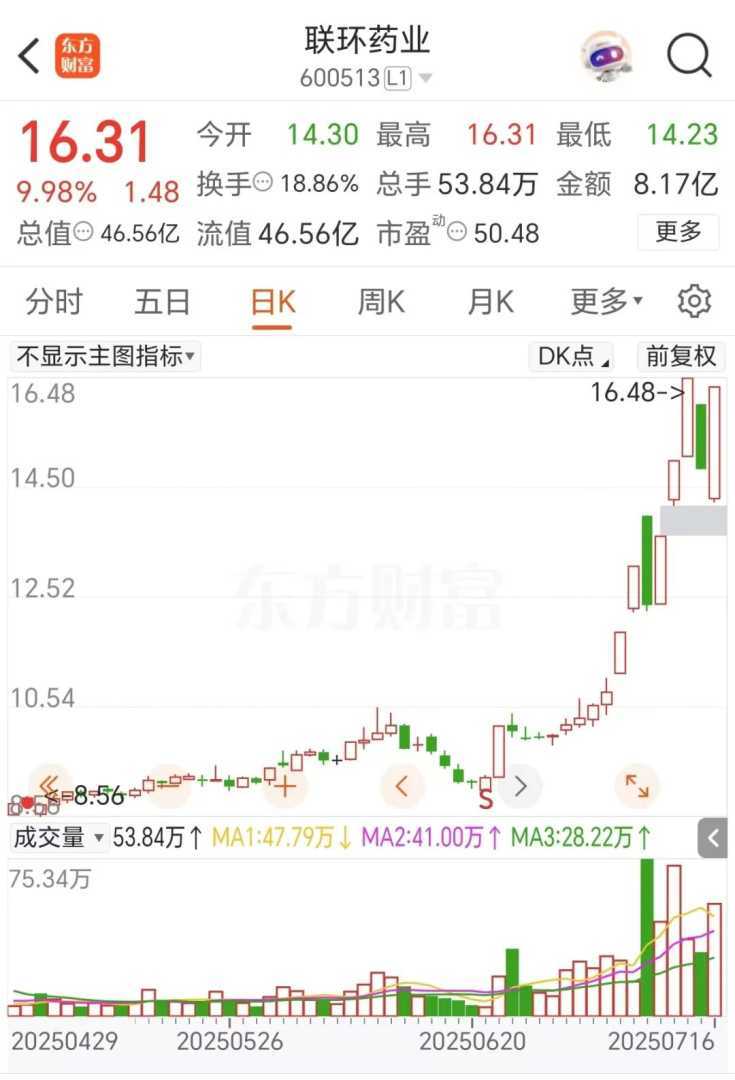735x1080 pixels.
Task: Expand the side panel arrow handle
Action: [713, 838]
